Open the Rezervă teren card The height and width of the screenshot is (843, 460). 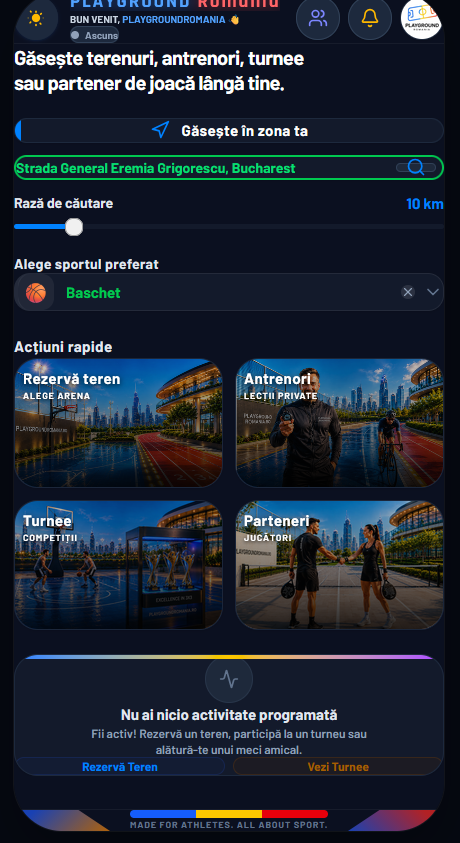click(x=118, y=423)
